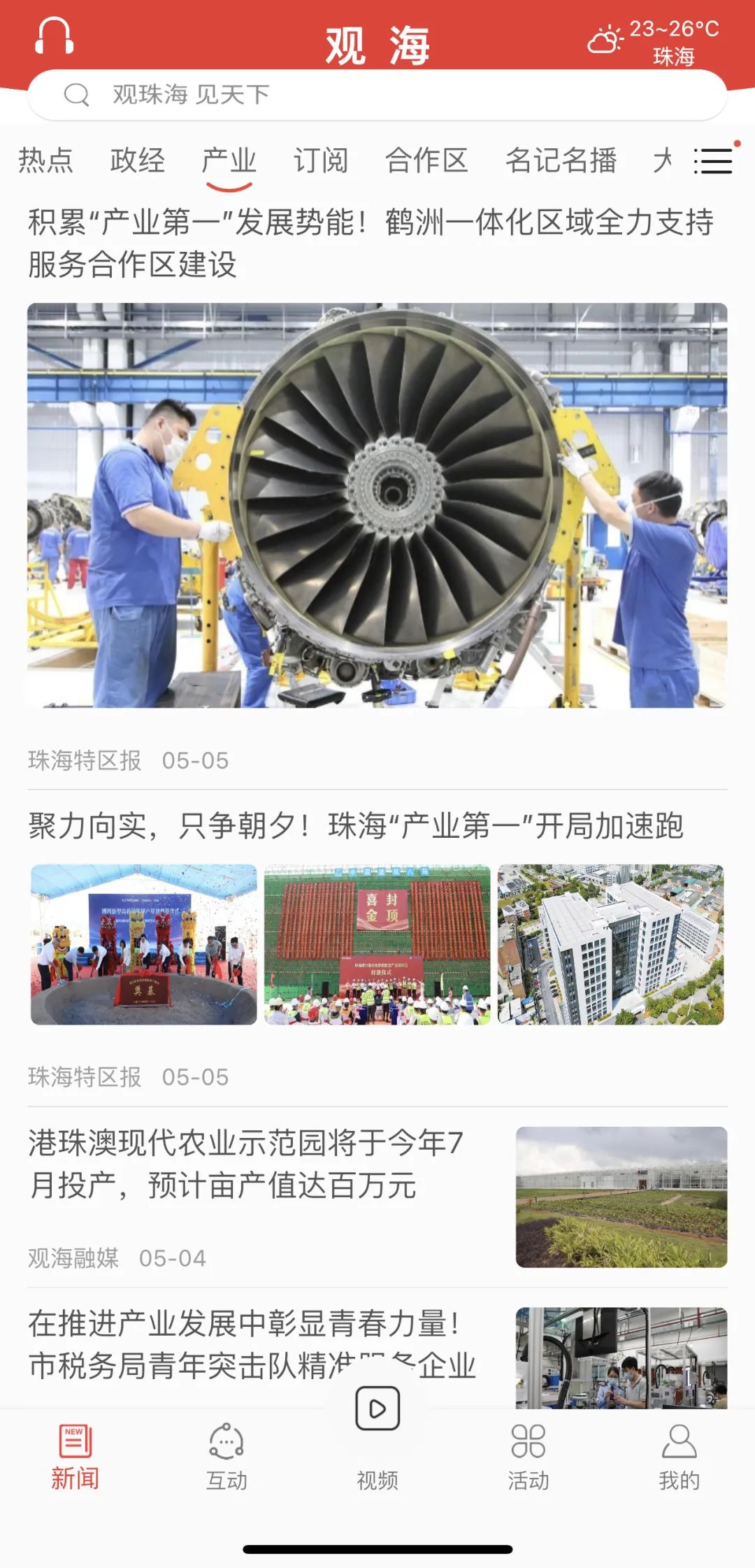Viewport: 755px width, 1568px height.
Task: Go to the 新闻 bottom tab
Action: [75, 1457]
